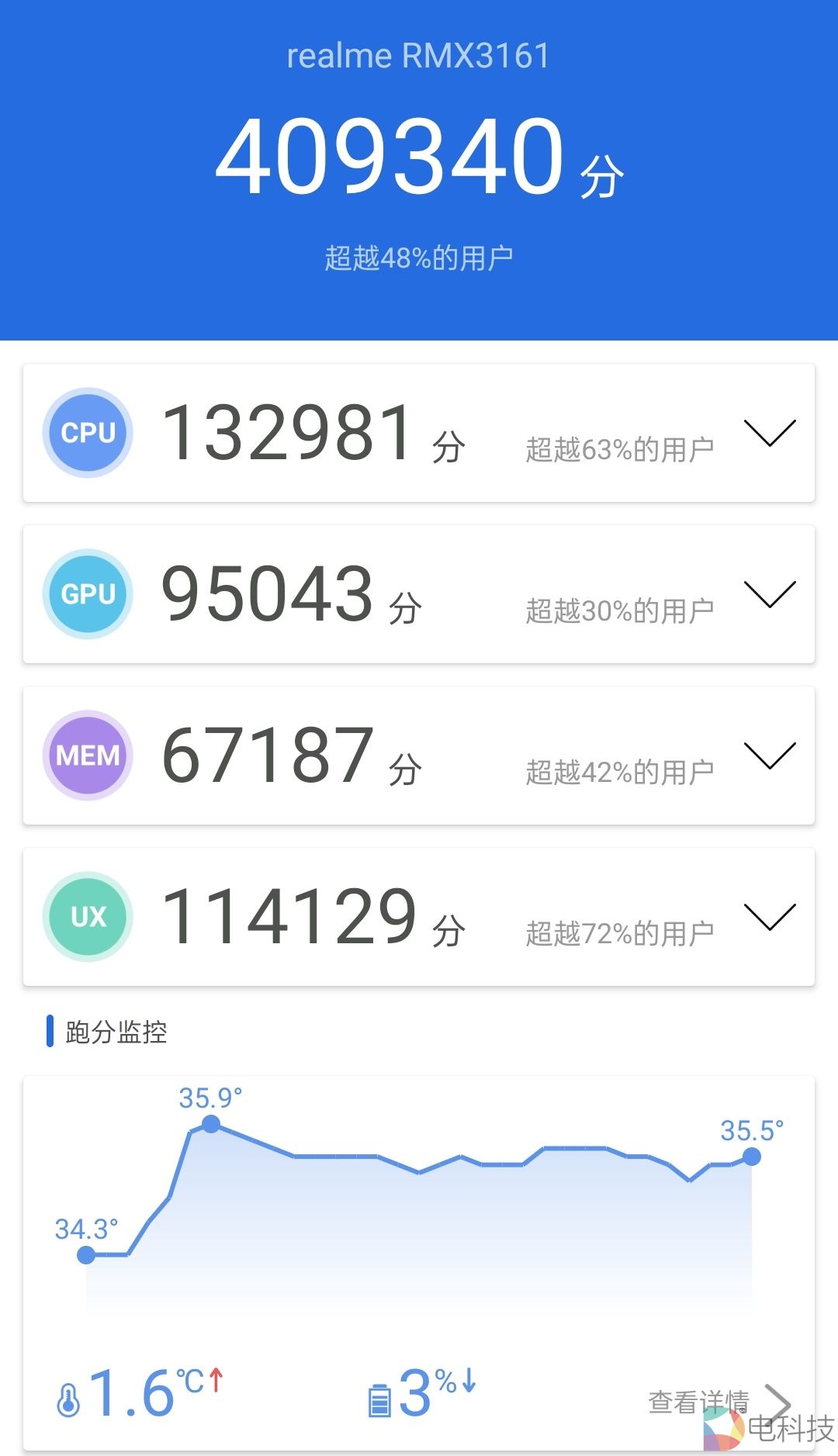Select the 跑分监控 section header

(116, 1030)
